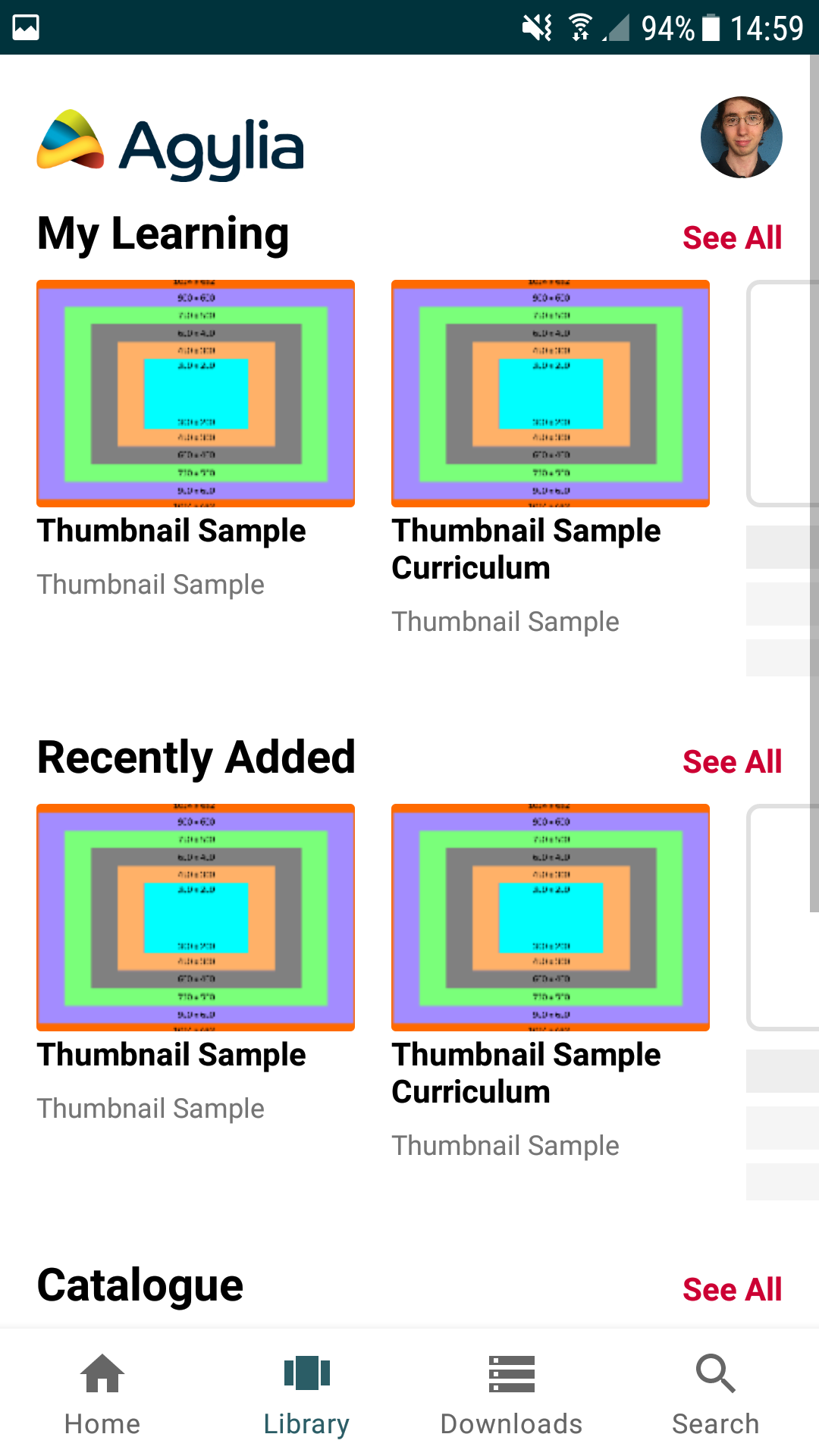Open Thumbnail Sample Curriculum under Recently Added
The width and height of the screenshot is (819, 1456).
coord(551,983)
